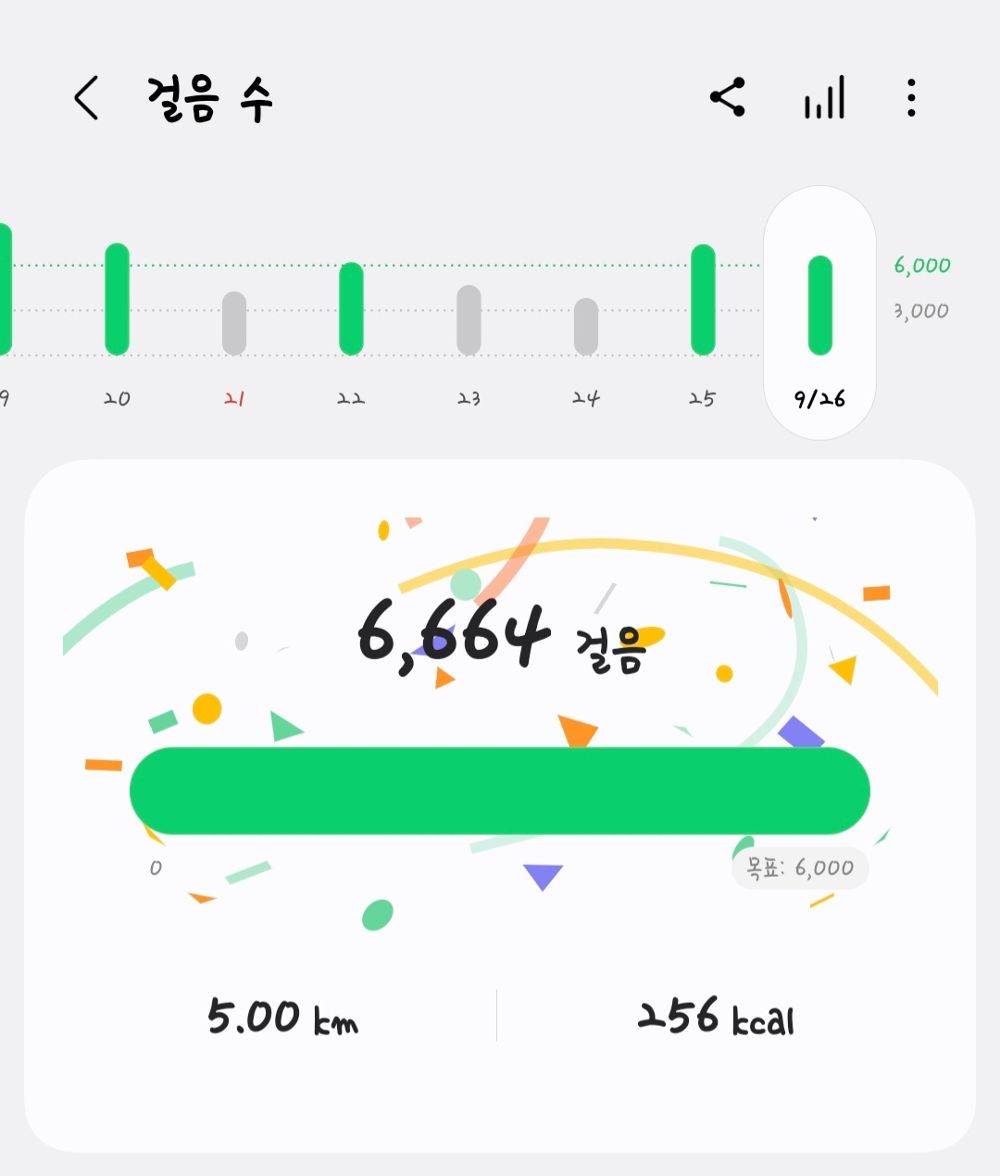Screen dimensions: 1000x1176
Task: Select the bar for day 20
Action: coord(117,299)
